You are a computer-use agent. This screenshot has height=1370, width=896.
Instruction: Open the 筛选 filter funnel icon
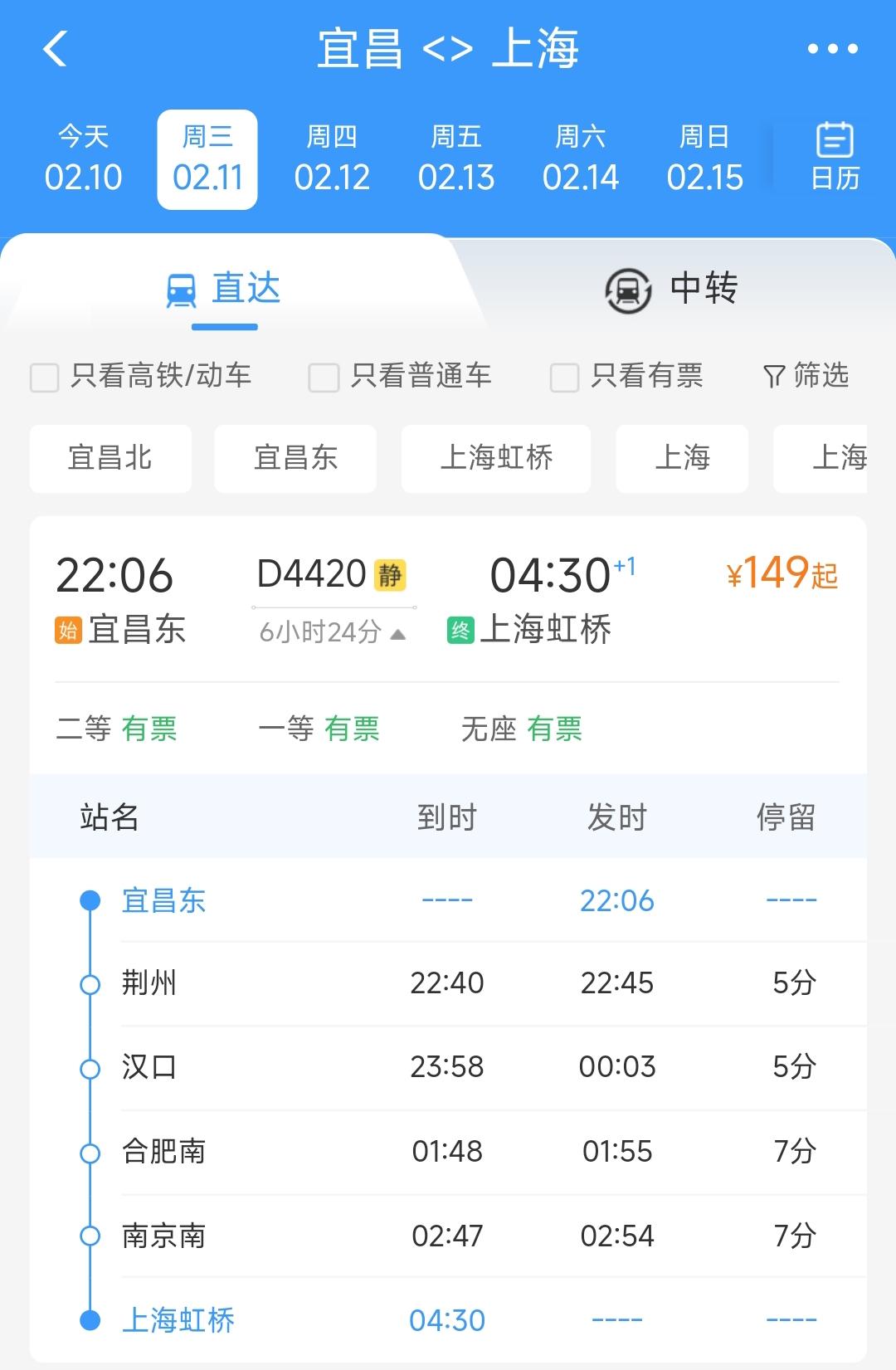pyautogui.click(x=773, y=376)
